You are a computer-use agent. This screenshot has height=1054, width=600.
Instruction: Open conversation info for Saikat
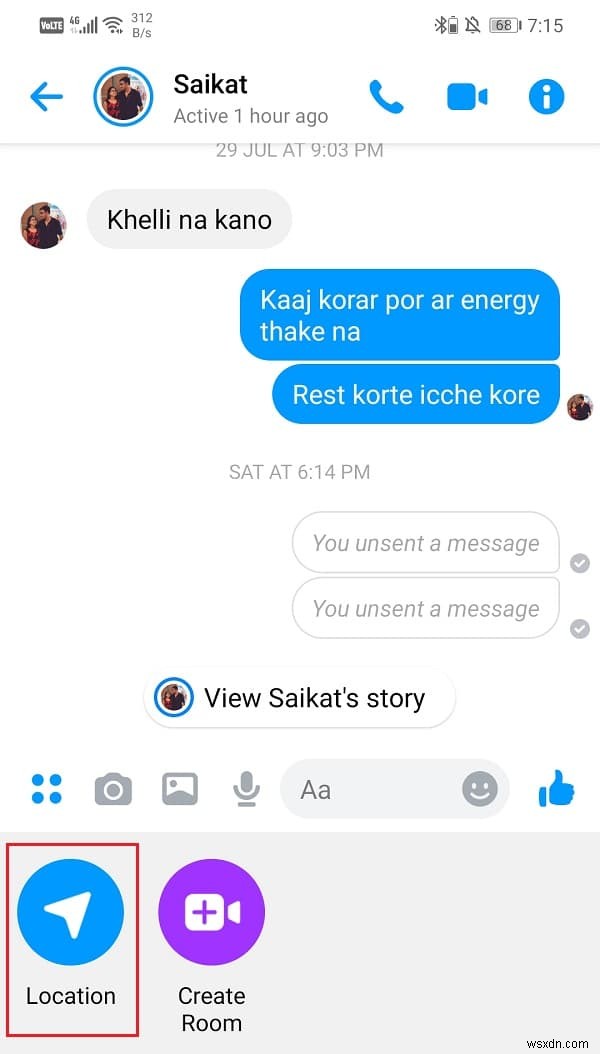pos(546,97)
